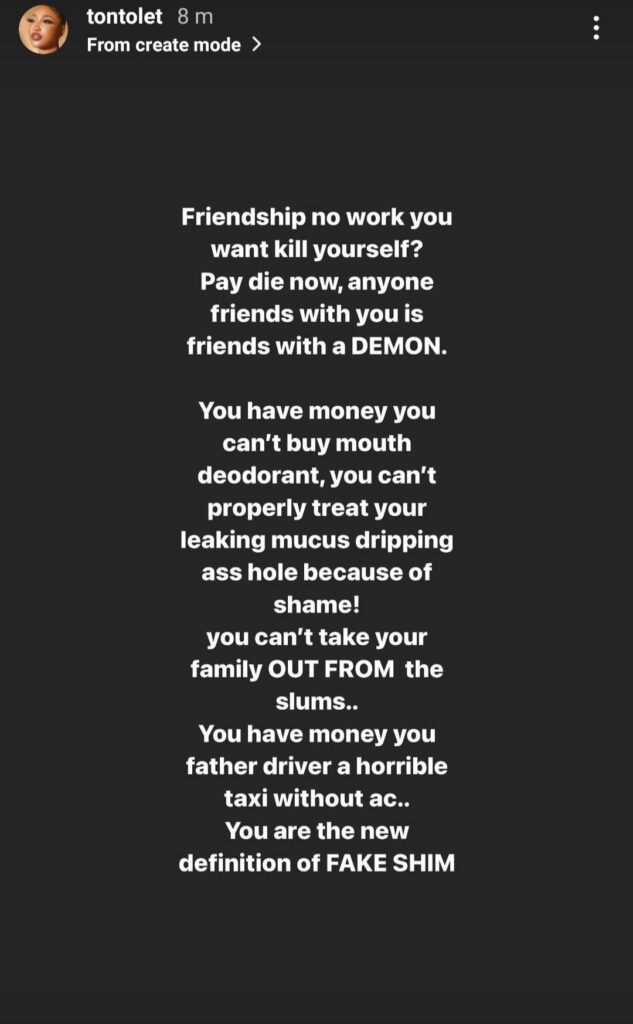633x1024 pixels.
Task: Open the 'From create mode' link
Action: tap(174, 45)
